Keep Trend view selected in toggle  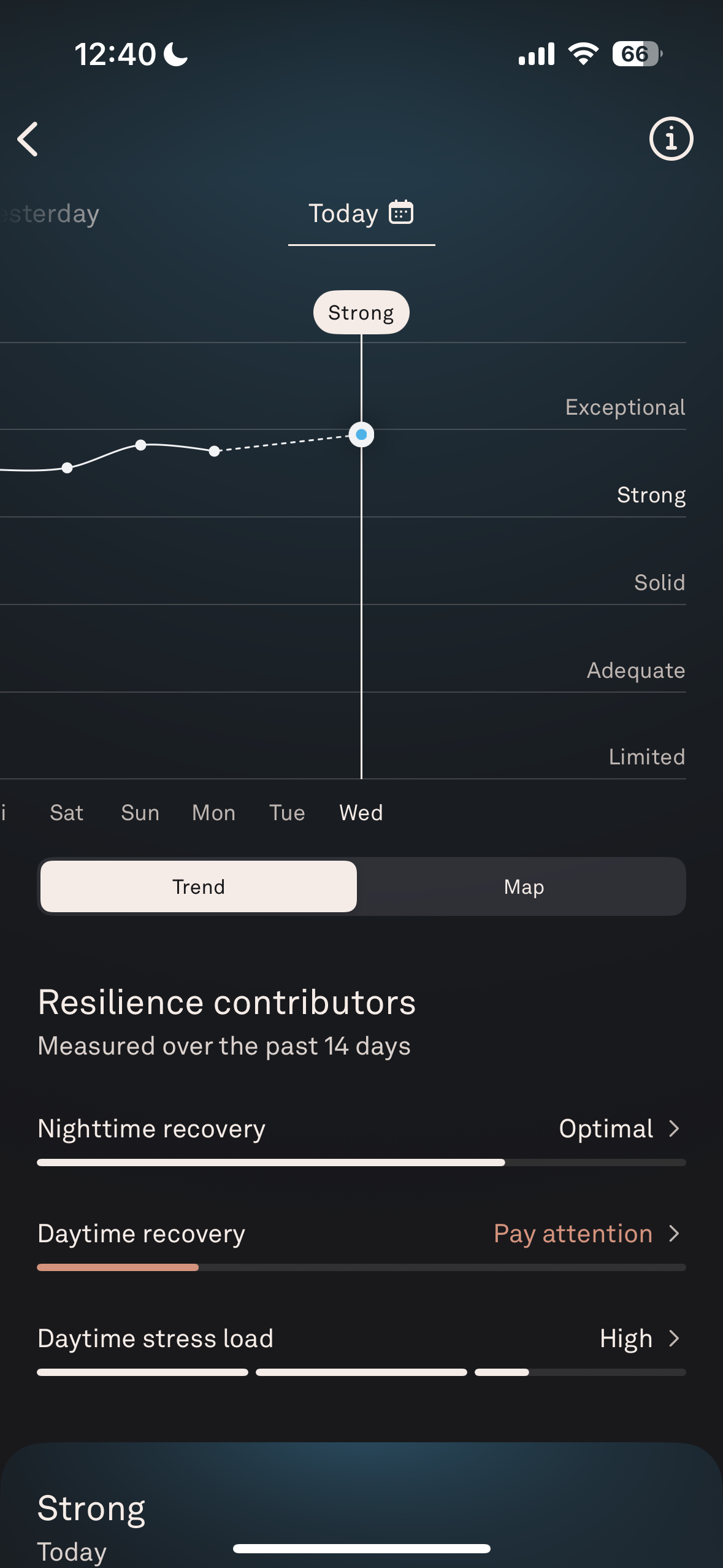(197, 886)
